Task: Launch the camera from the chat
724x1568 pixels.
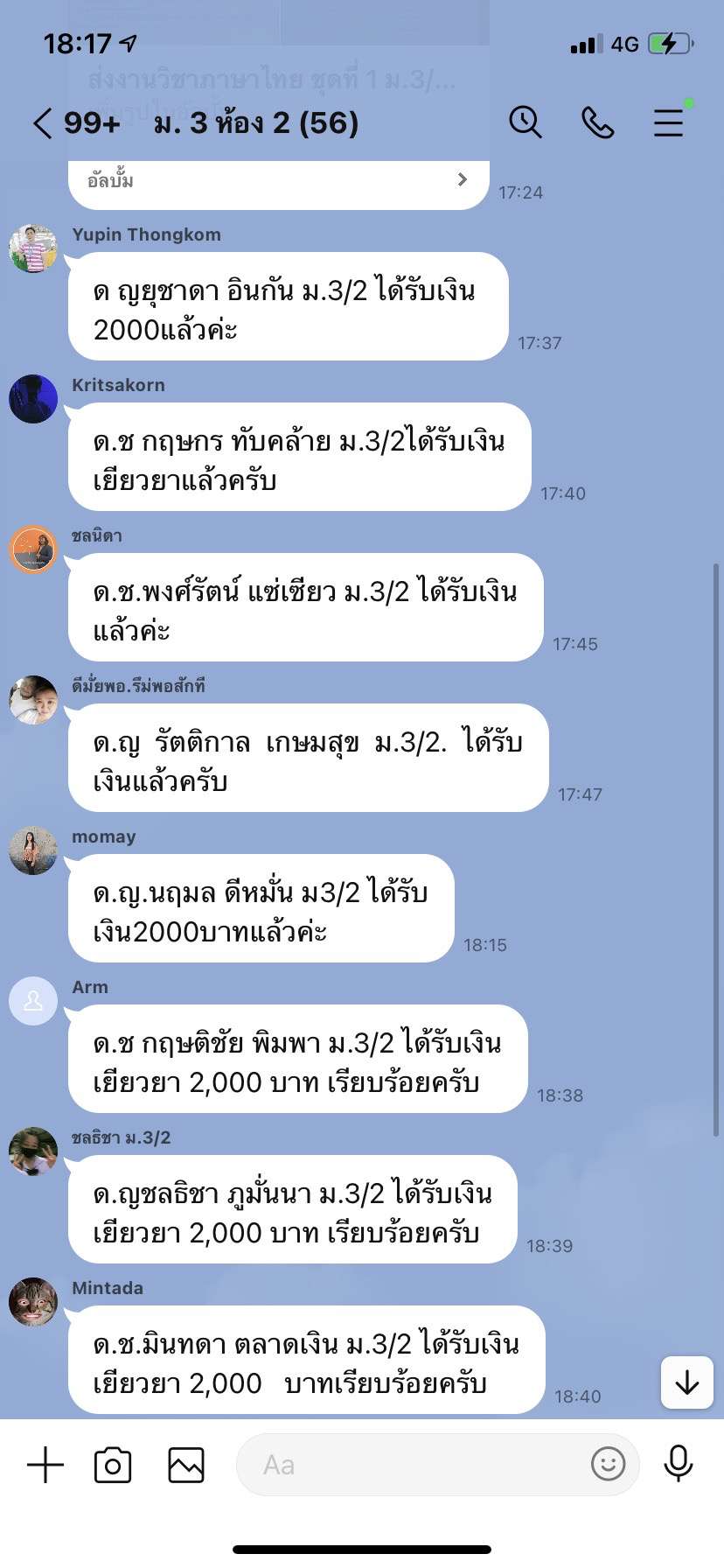Action: 113,1465
